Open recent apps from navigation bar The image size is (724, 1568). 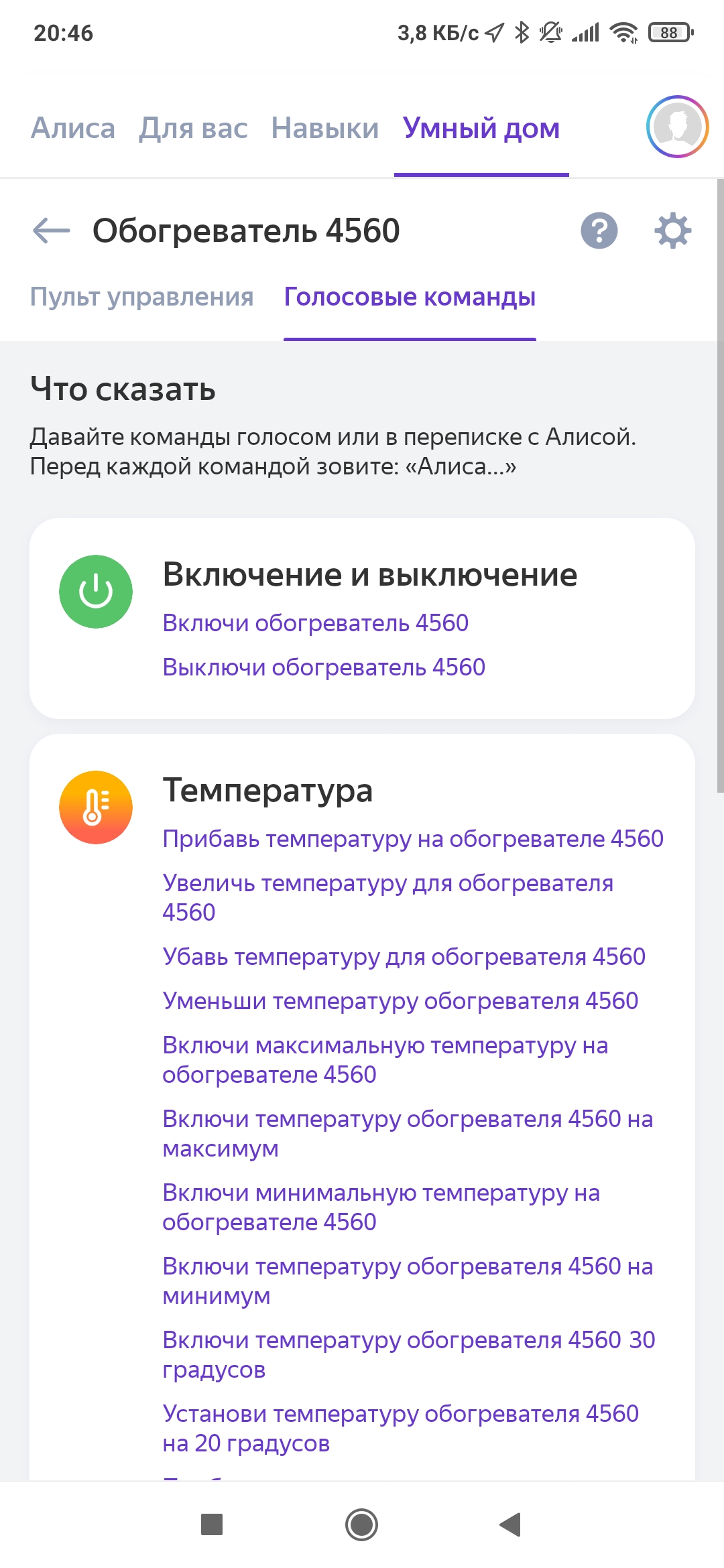point(212,1525)
